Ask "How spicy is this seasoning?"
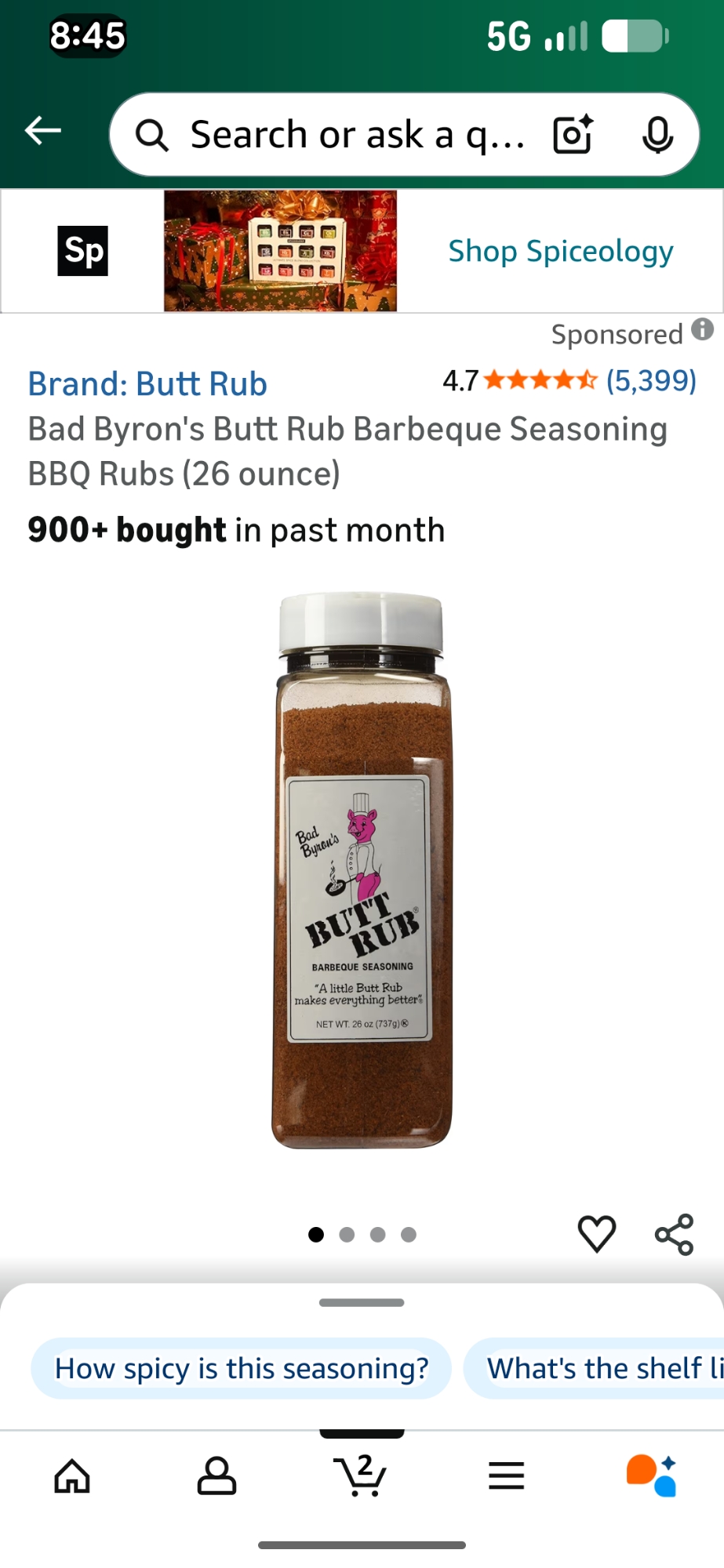Screen dimensions: 724x1568 coord(241,1368)
